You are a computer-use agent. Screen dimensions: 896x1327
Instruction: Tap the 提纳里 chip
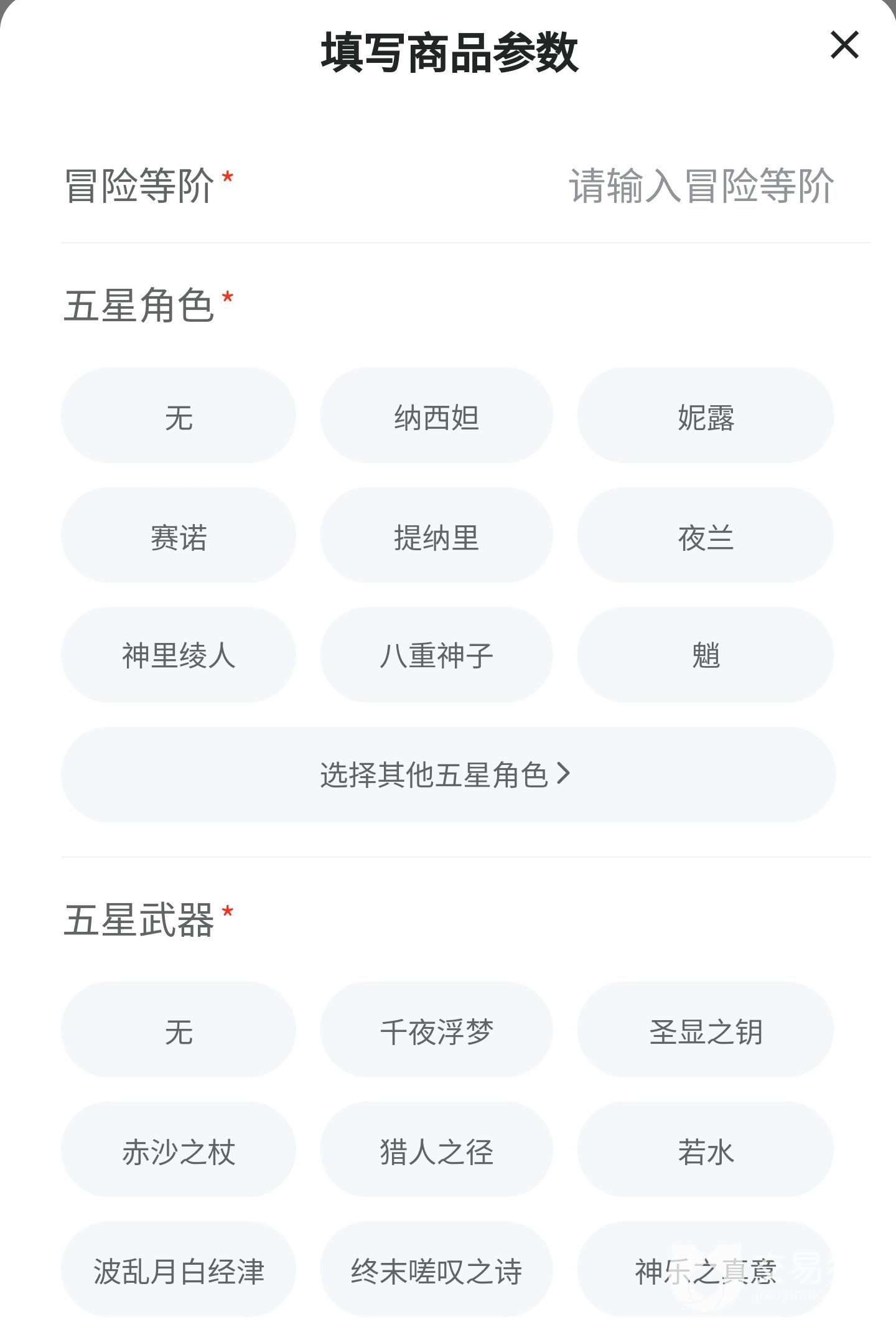tap(436, 535)
